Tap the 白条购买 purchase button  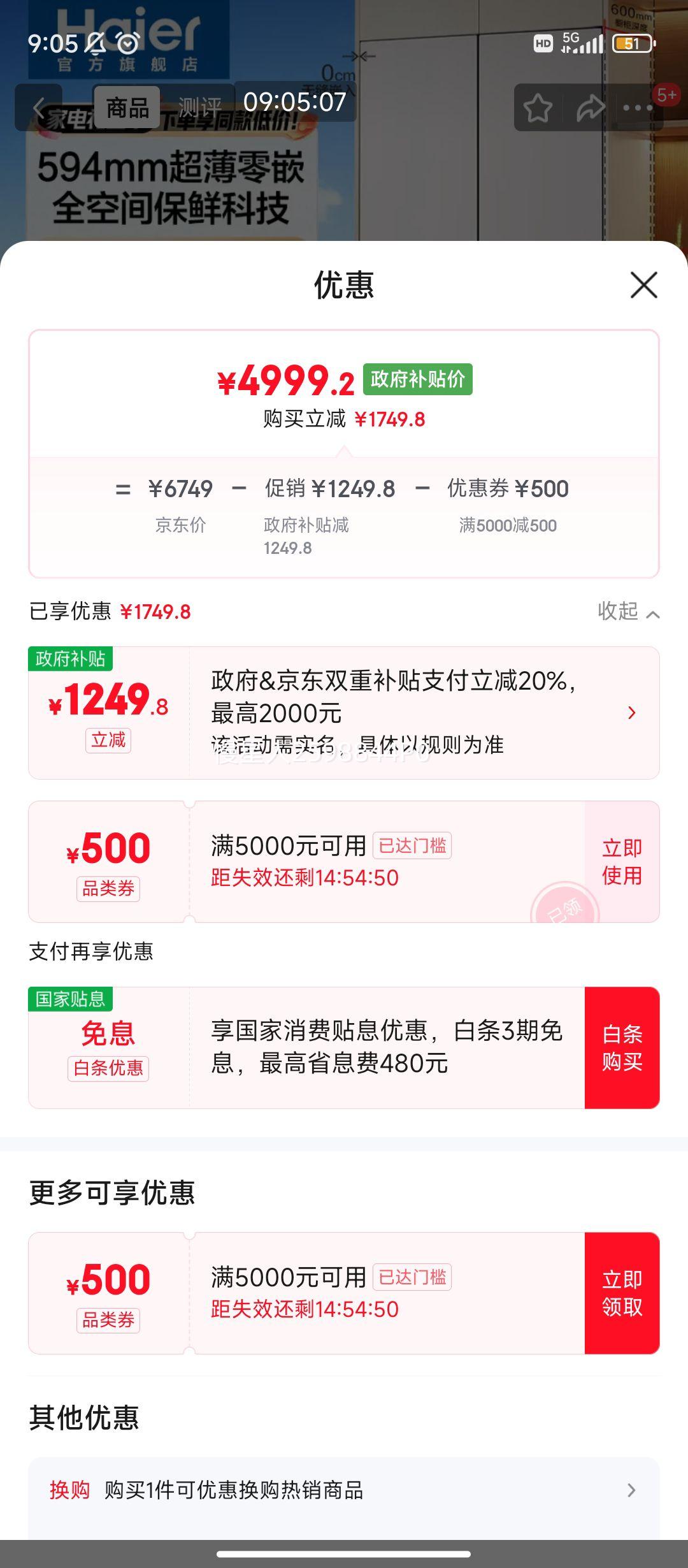pos(621,1047)
